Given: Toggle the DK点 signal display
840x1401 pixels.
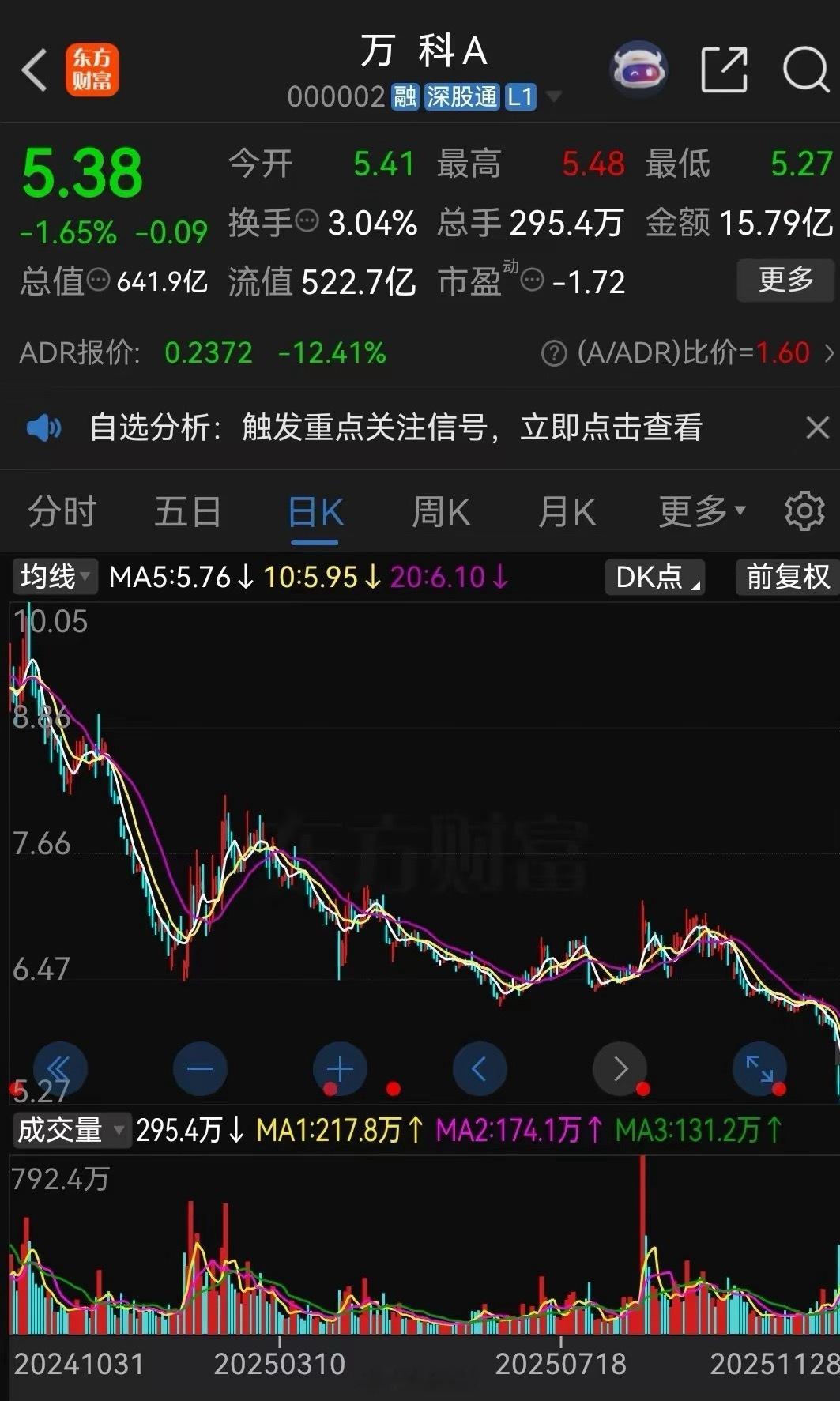Looking at the screenshot, I should (x=654, y=578).
